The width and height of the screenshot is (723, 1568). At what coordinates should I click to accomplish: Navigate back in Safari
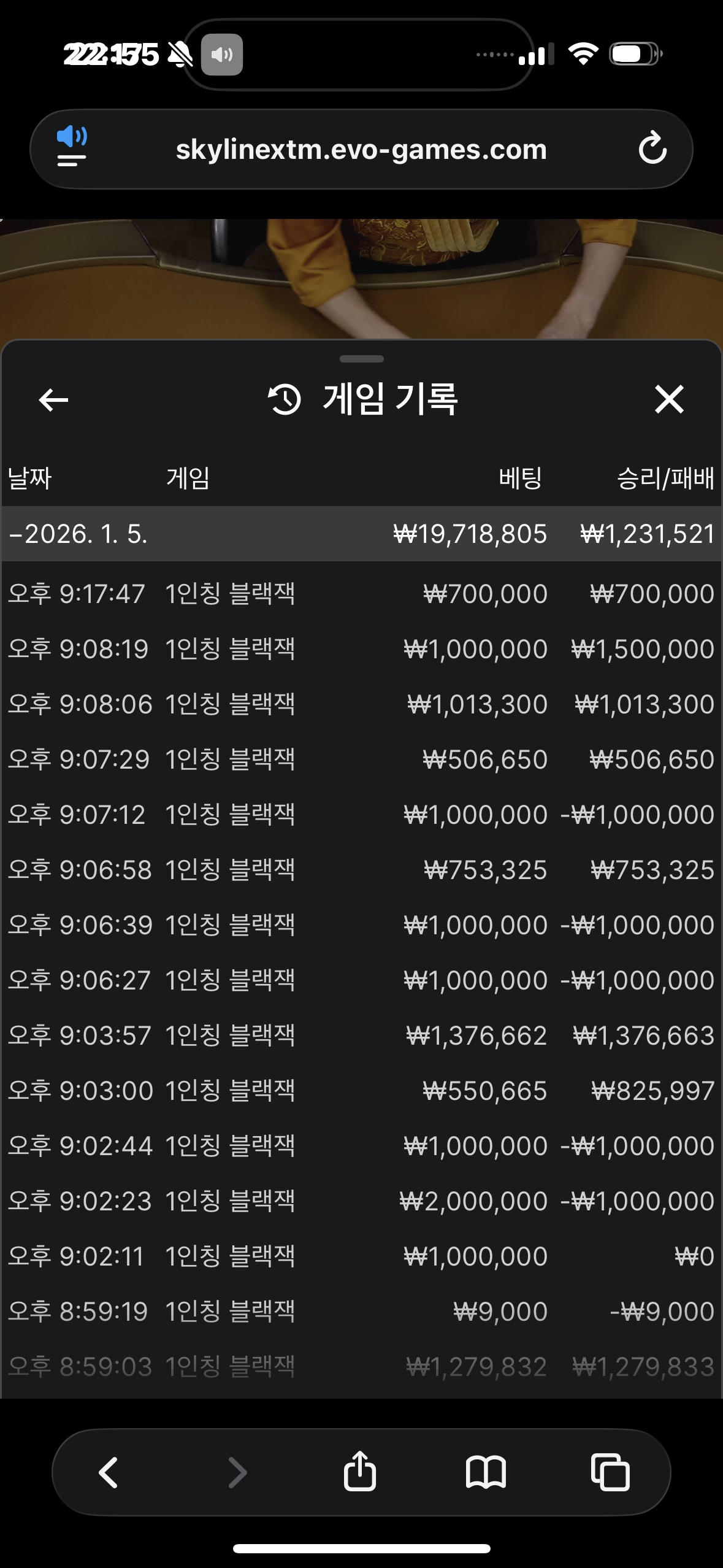click(109, 1472)
